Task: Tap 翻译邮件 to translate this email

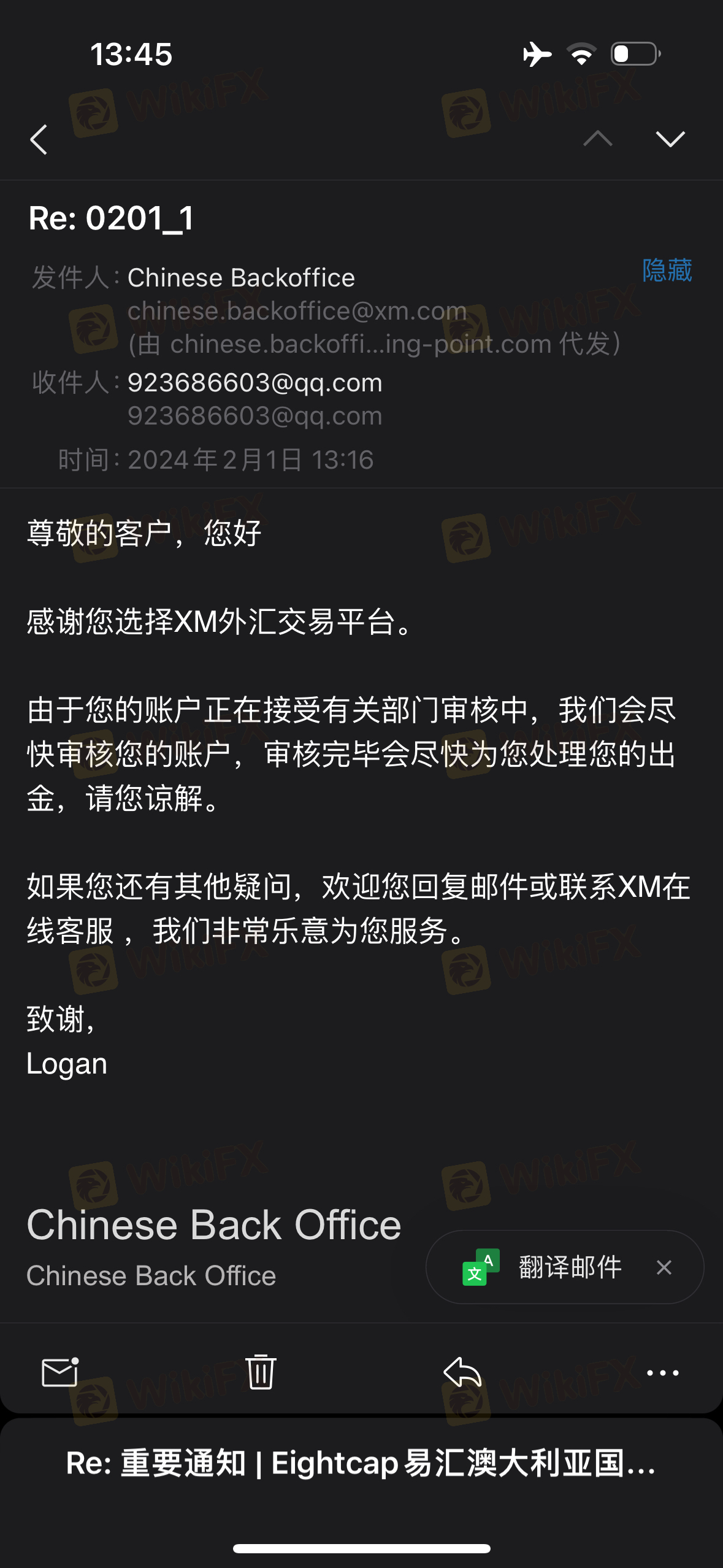Action: (569, 1267)
